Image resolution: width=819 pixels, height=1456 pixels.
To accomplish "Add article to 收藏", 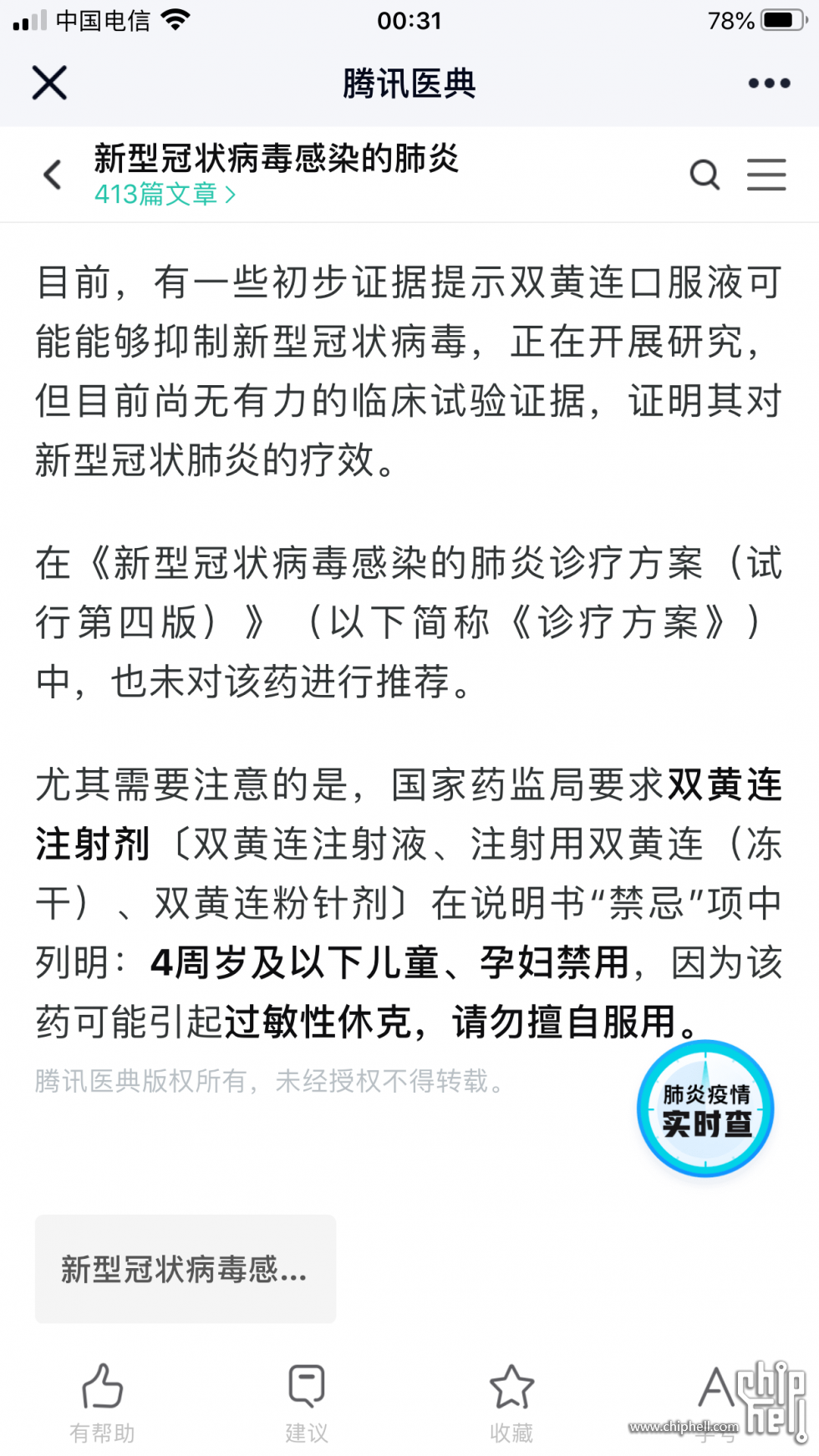I will [511, 1401].
